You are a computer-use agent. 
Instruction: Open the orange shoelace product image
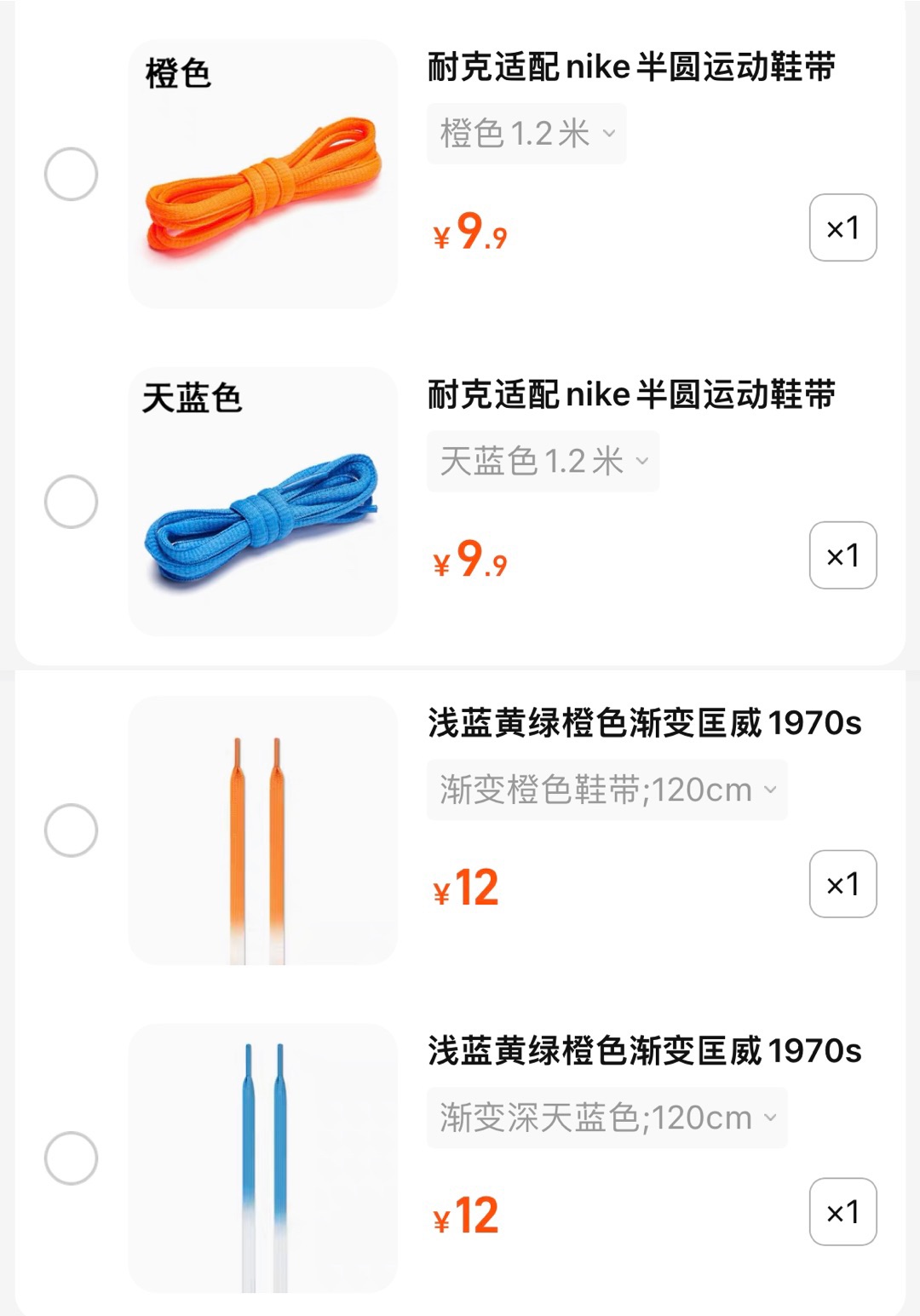tap(262, 174)
